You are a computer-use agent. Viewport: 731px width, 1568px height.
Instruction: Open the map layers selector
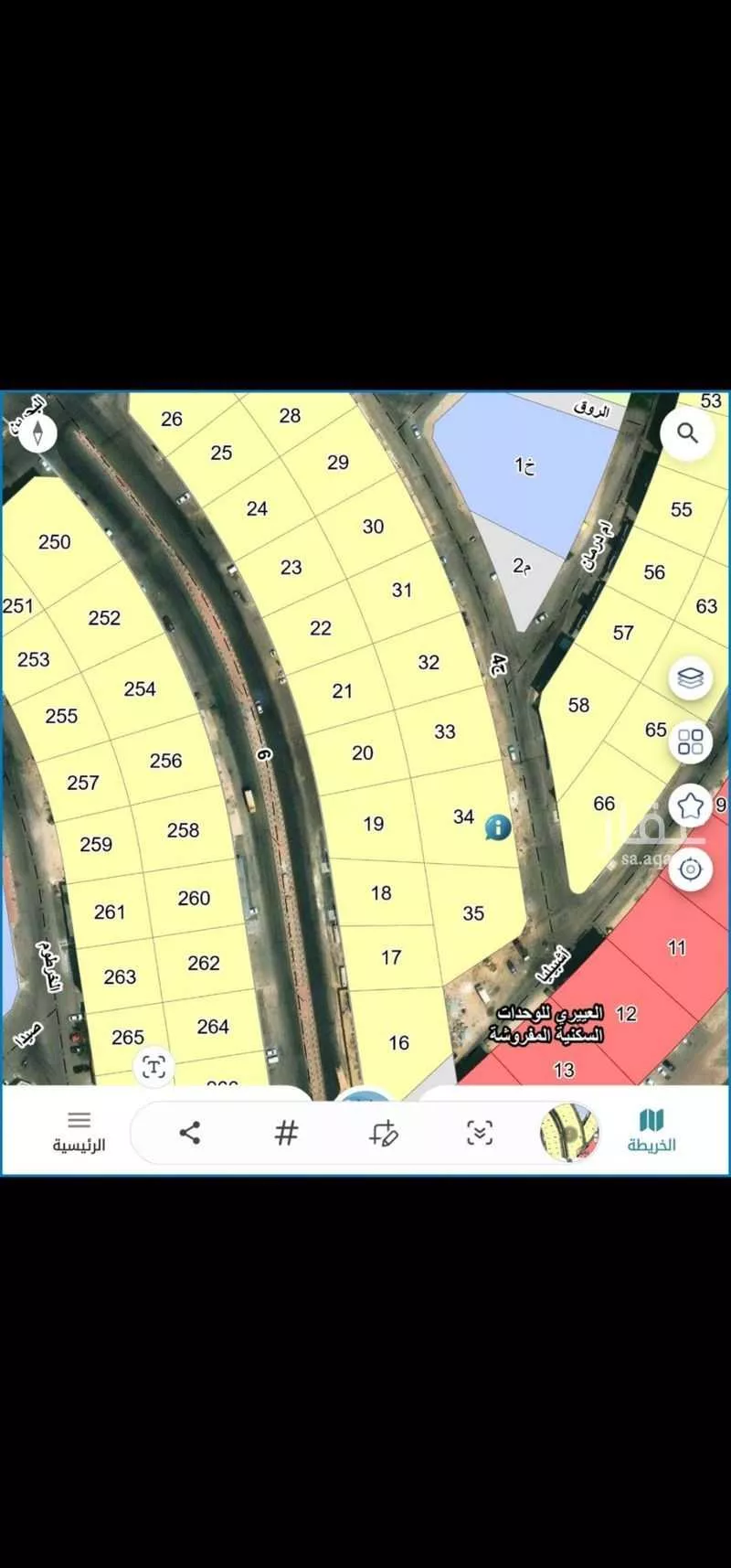691,678
